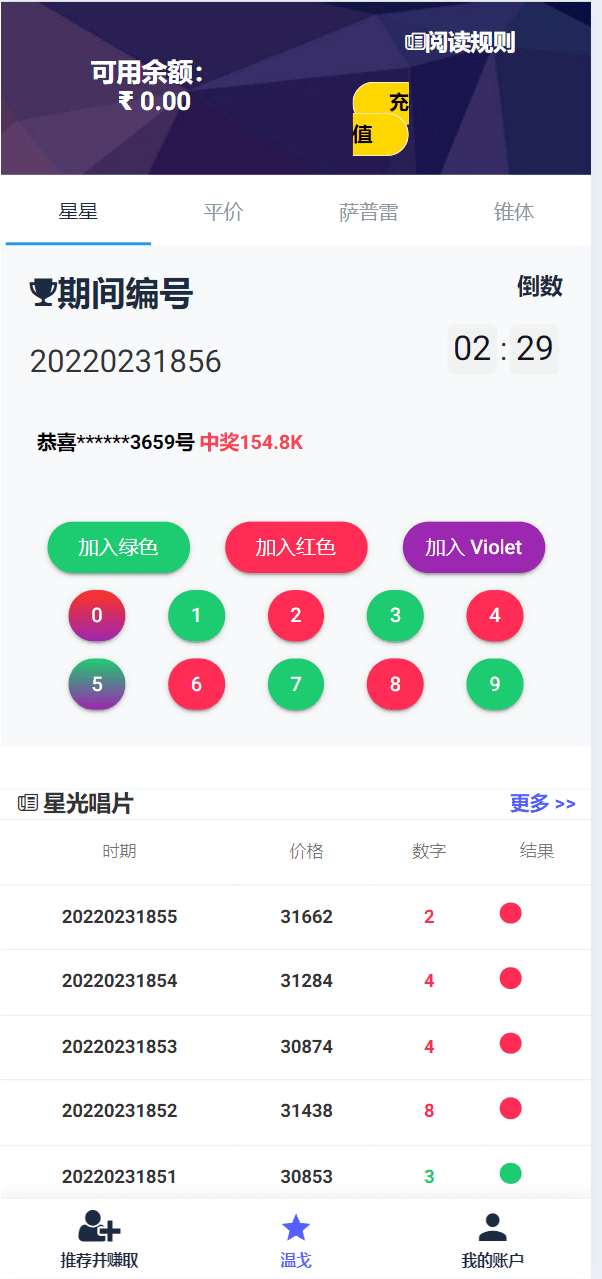Image resolution: width=602 pixels, height=1279 pixels.
Task: Tap the 加入绿色 button
Action: tap(118, 547)
